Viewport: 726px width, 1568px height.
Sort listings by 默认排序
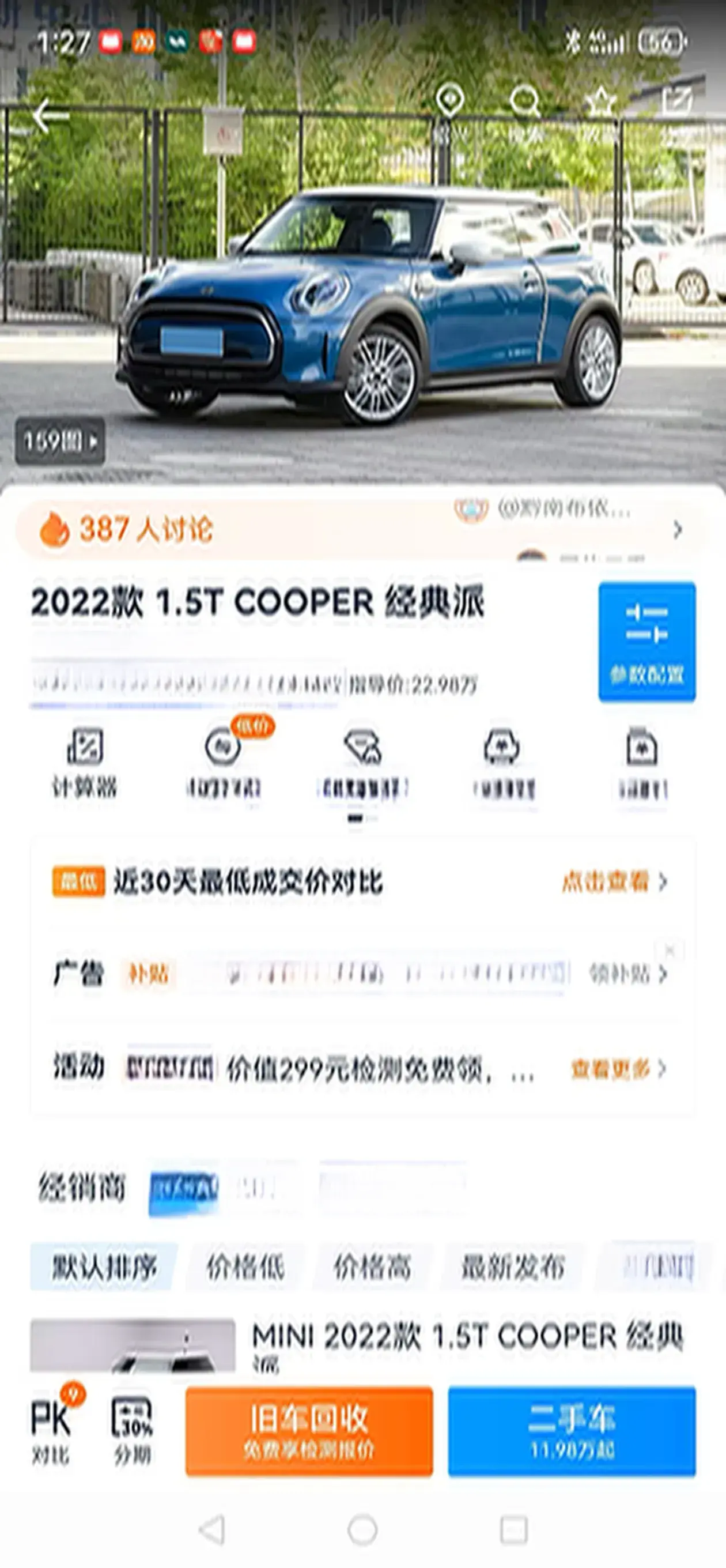[104, 1267]
